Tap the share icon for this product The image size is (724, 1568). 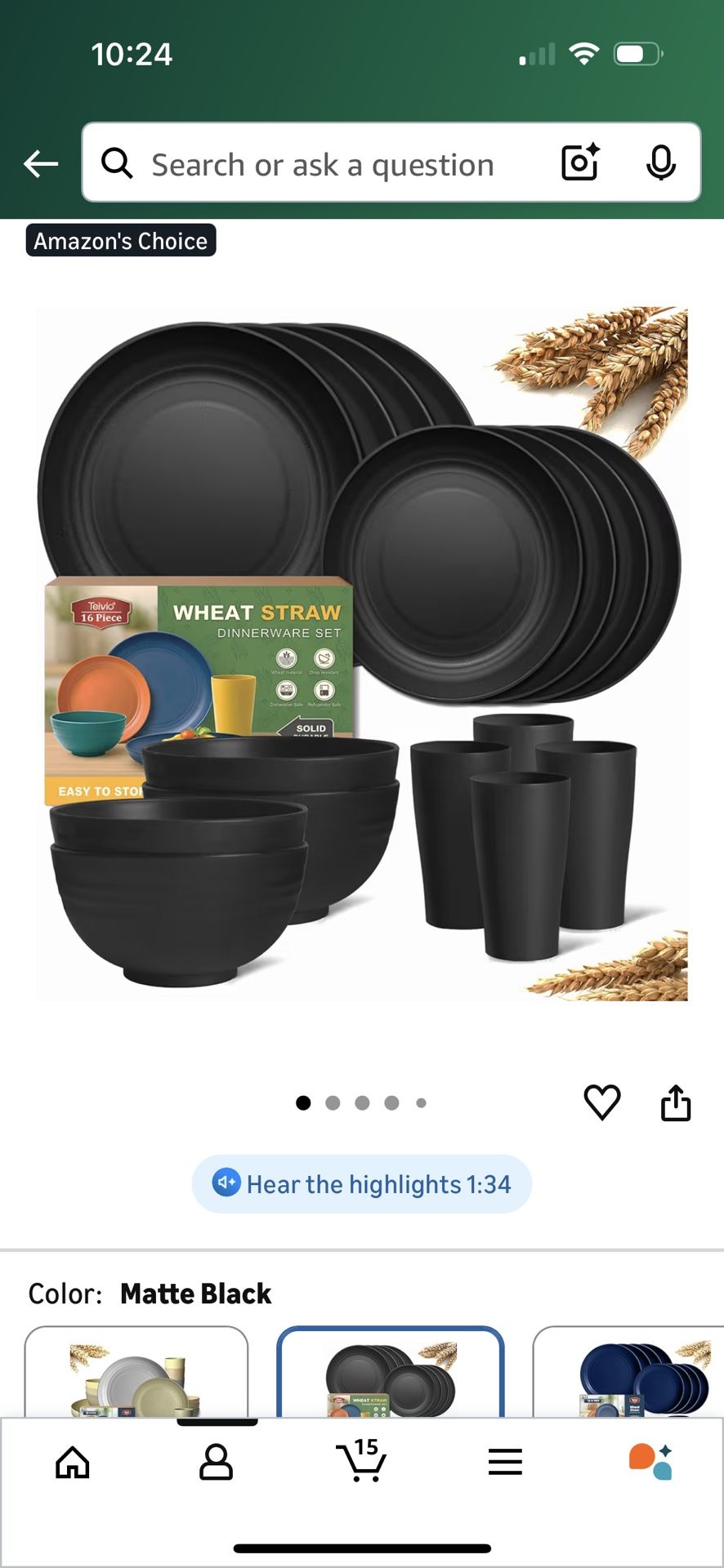(x=677, y=1102)
